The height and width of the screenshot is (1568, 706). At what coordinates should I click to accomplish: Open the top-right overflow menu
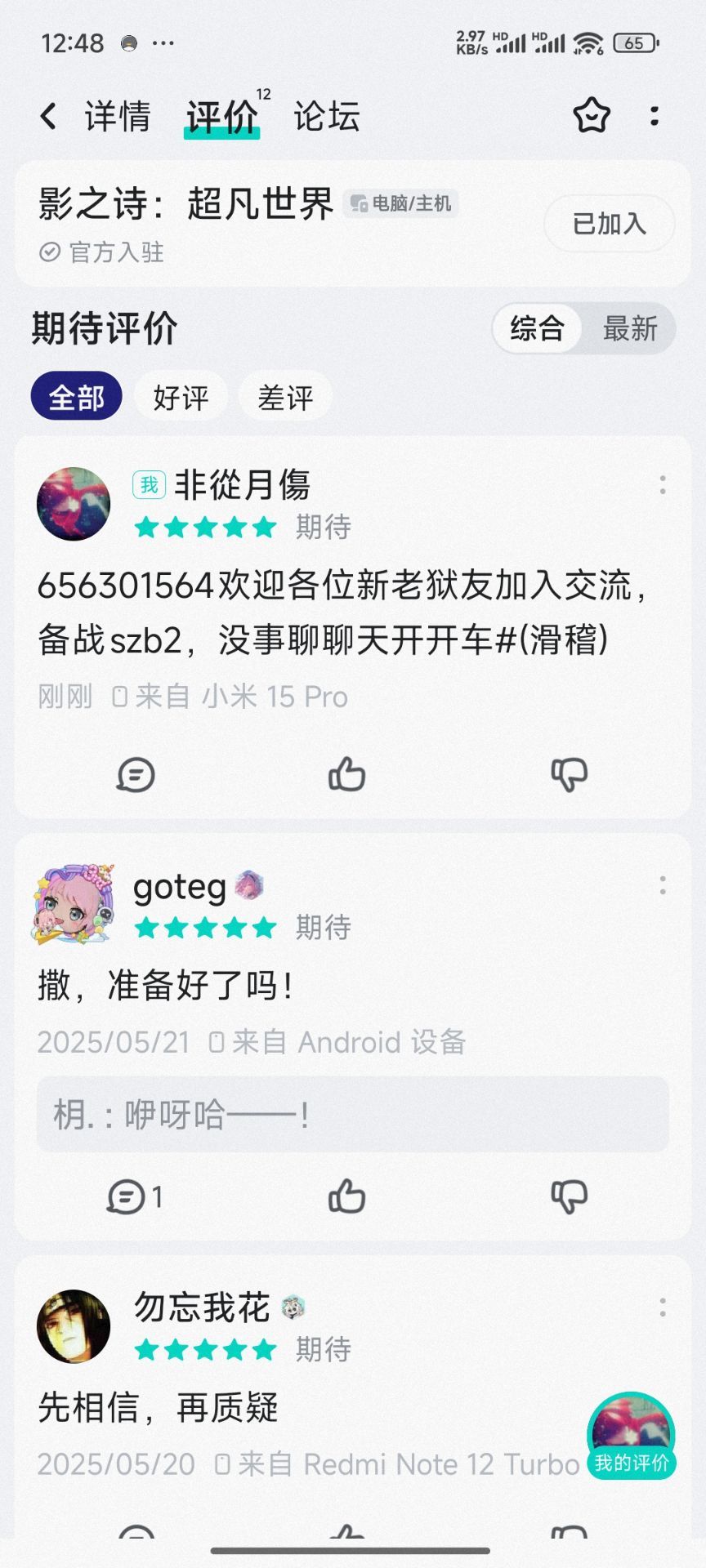click(x=655, y=116)
